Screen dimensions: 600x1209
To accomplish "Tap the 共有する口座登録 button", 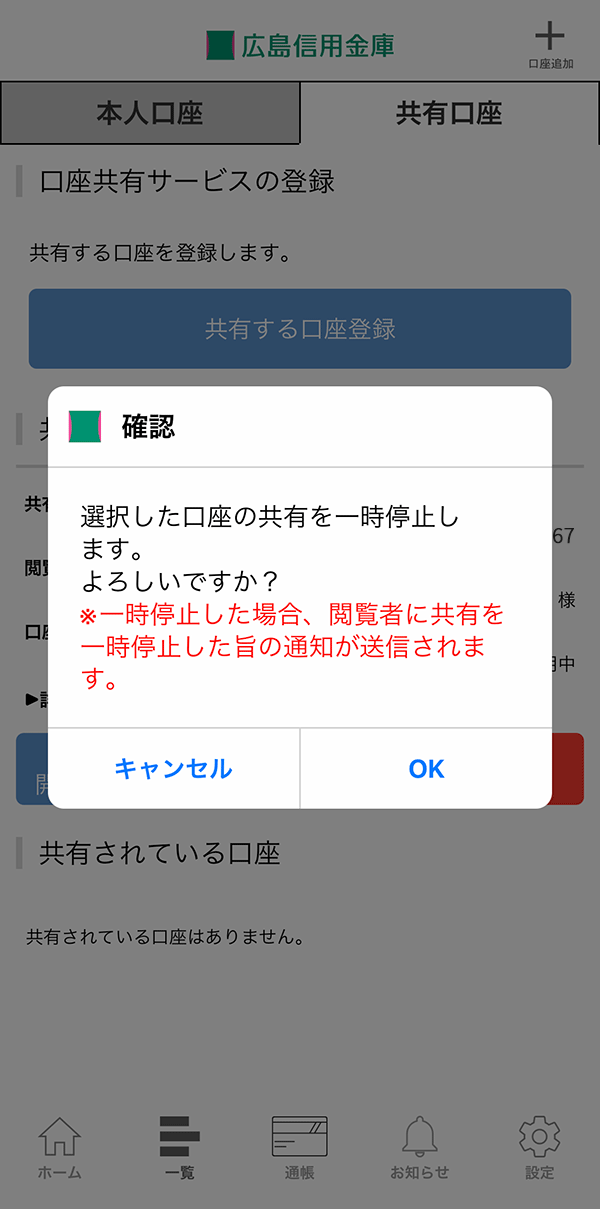I will (x=300, y=329).
